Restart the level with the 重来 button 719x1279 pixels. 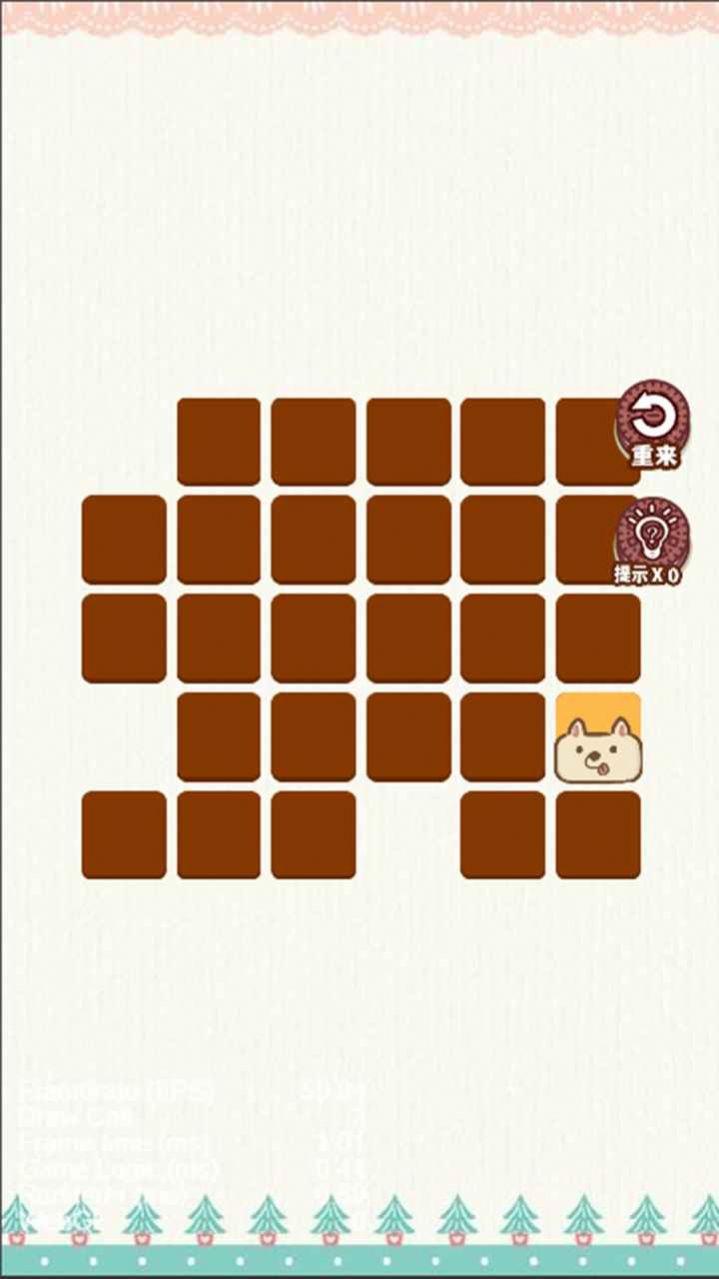(653, 422)
